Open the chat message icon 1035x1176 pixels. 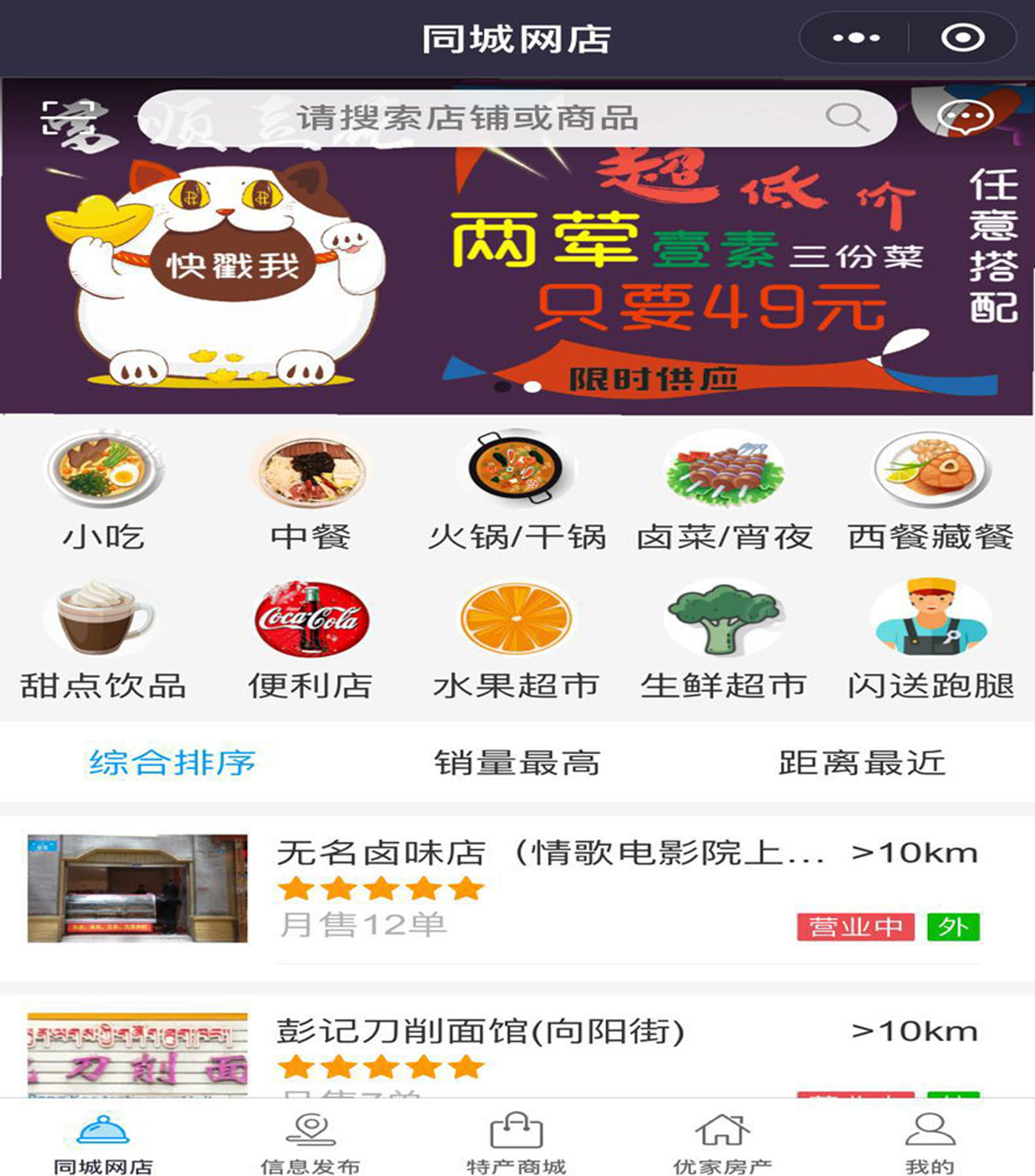click(964, 118)
